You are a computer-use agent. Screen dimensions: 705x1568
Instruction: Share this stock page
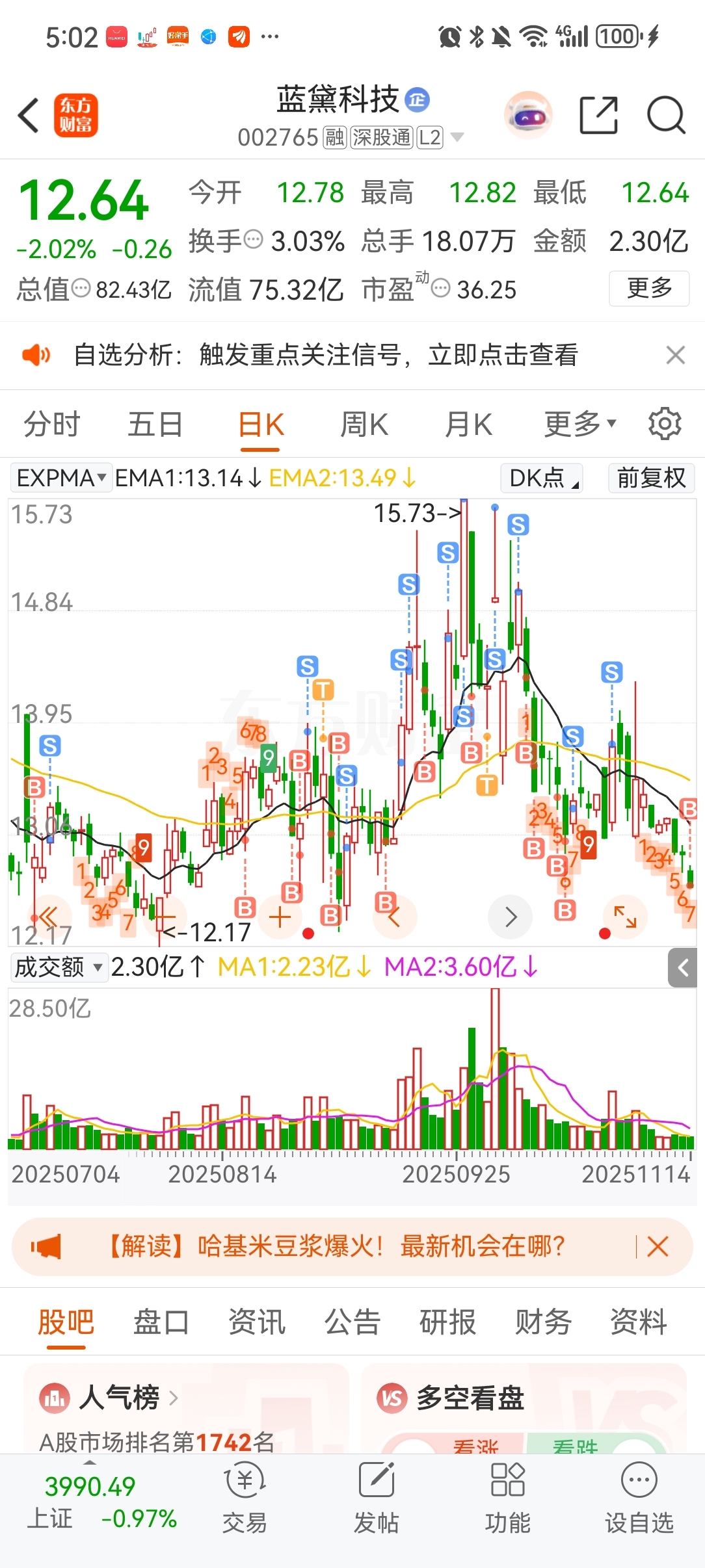pyautogui.click(x=598, y=116)
